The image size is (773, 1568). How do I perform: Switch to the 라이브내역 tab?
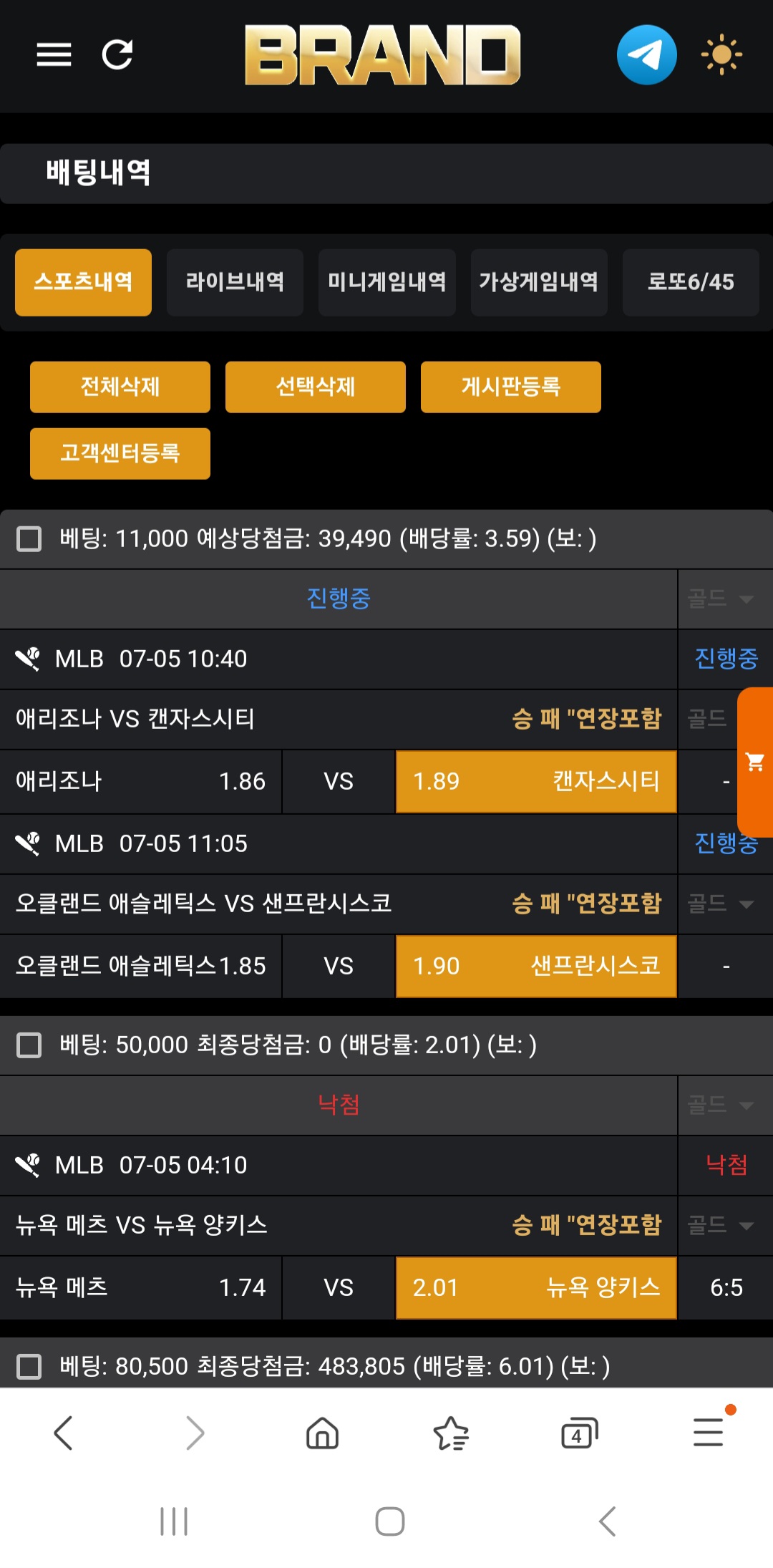235,282
